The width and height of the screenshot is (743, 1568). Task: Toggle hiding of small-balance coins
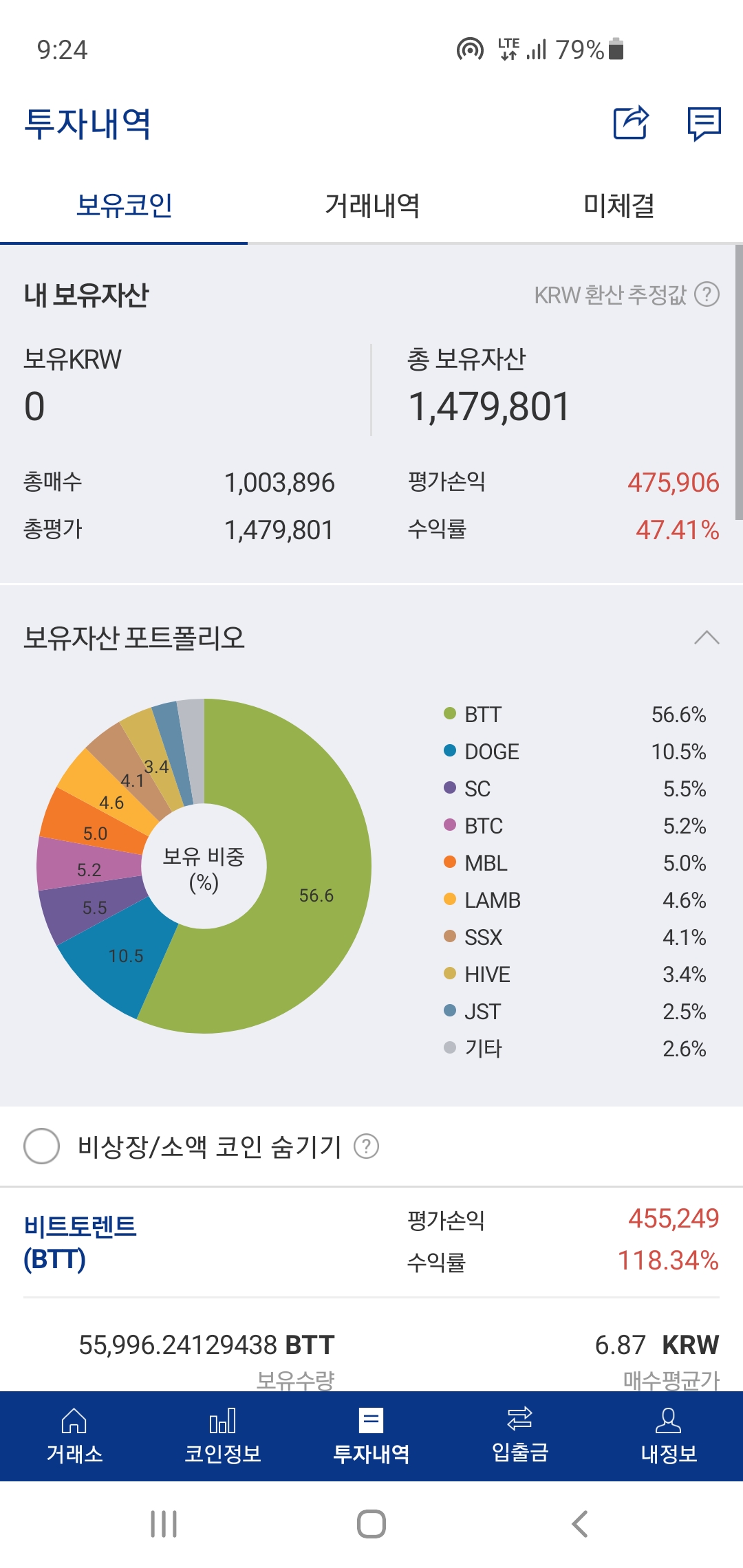(x=41, y=1146)
